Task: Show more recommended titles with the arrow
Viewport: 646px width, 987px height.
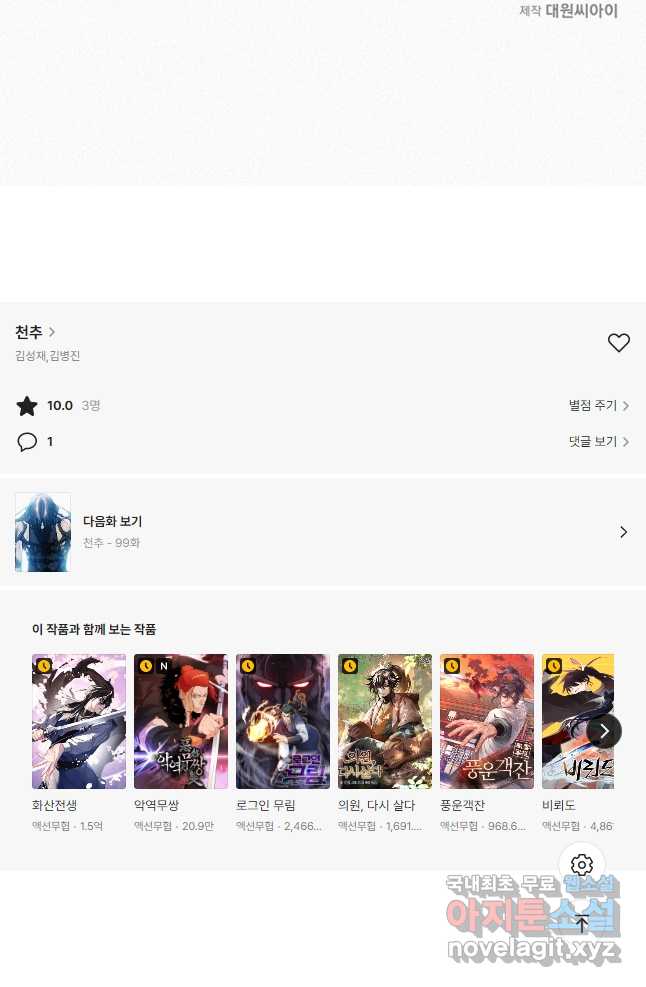Action: tap(604, 731)
